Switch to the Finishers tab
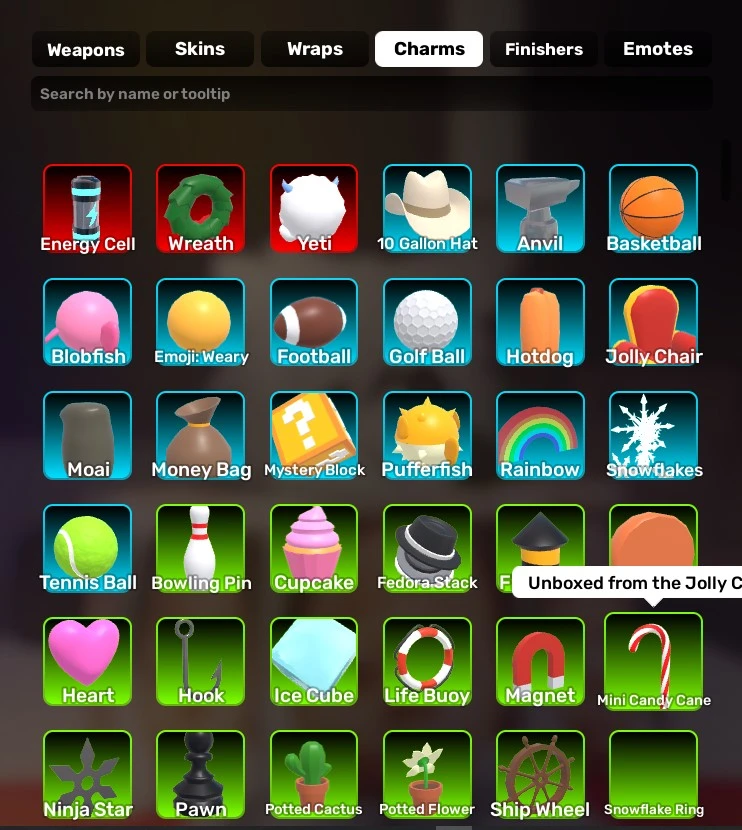This screenshot has width=742, height=830. (543, 49)
